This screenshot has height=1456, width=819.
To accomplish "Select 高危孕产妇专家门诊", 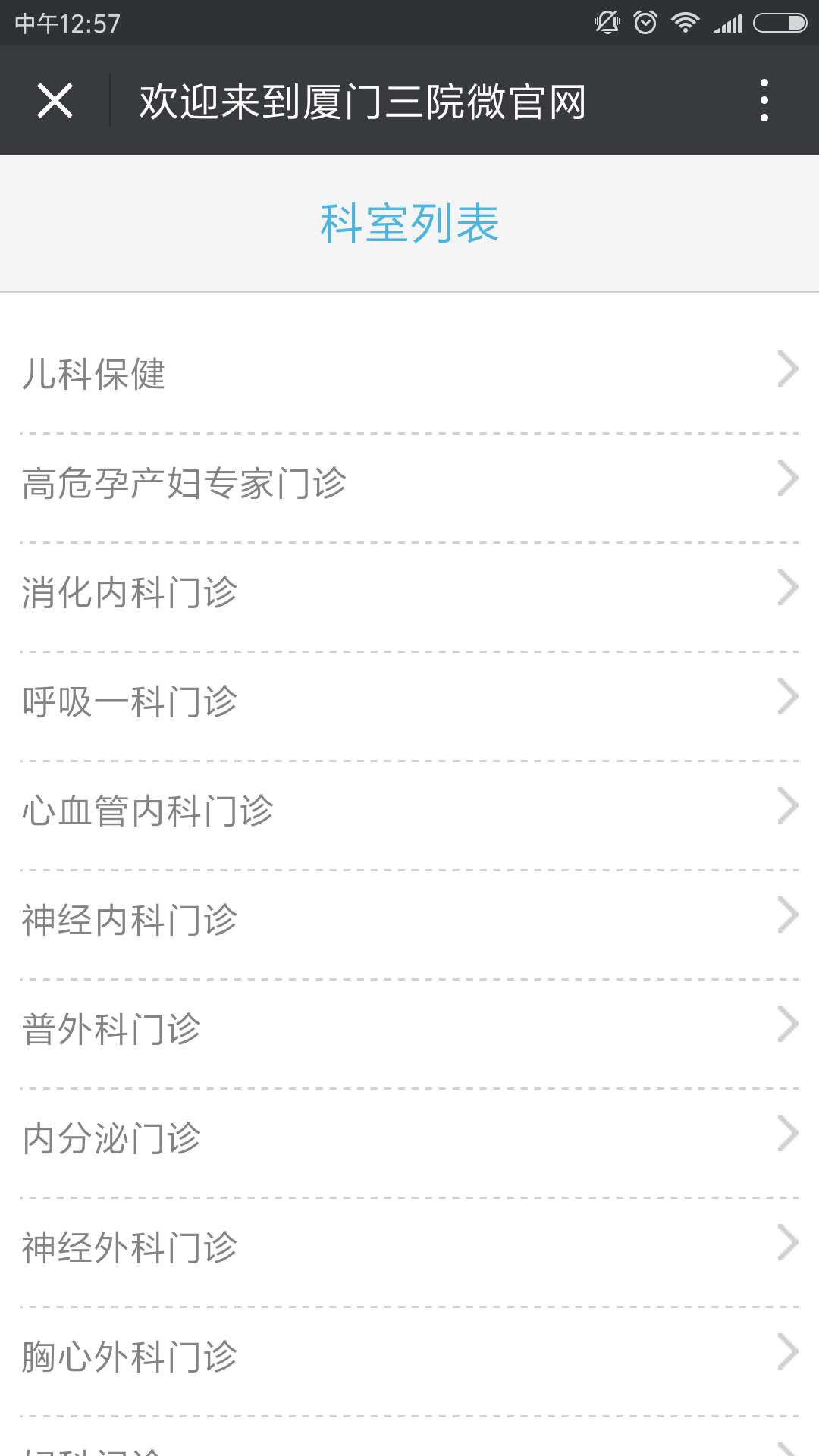I will (409, 483).
